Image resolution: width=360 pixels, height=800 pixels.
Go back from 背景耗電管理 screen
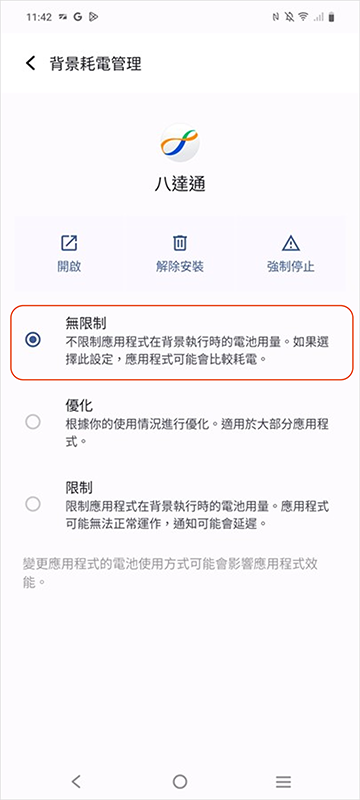tap(31, 64)
